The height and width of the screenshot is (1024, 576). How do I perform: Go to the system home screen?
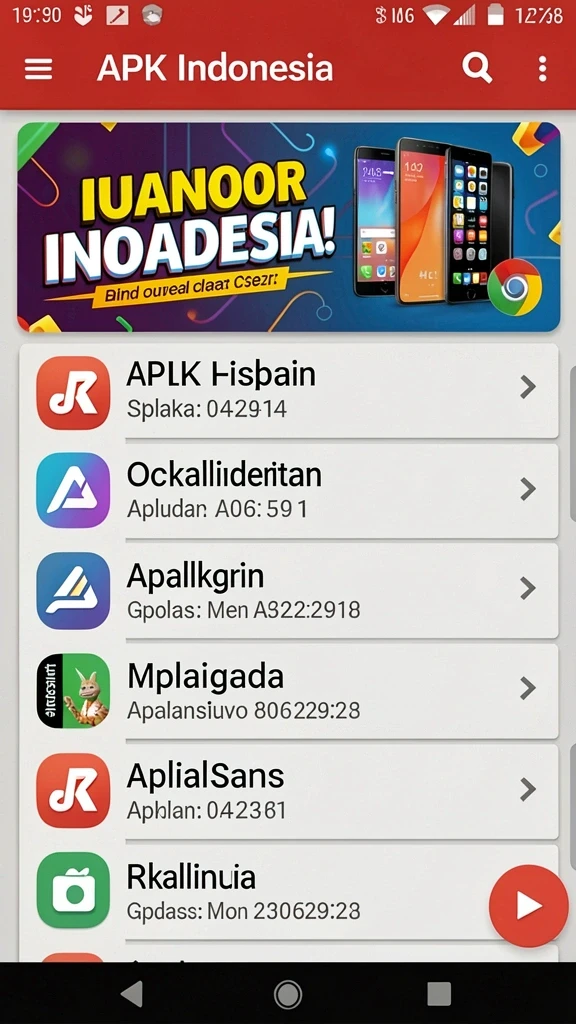(x=288, y=994)
